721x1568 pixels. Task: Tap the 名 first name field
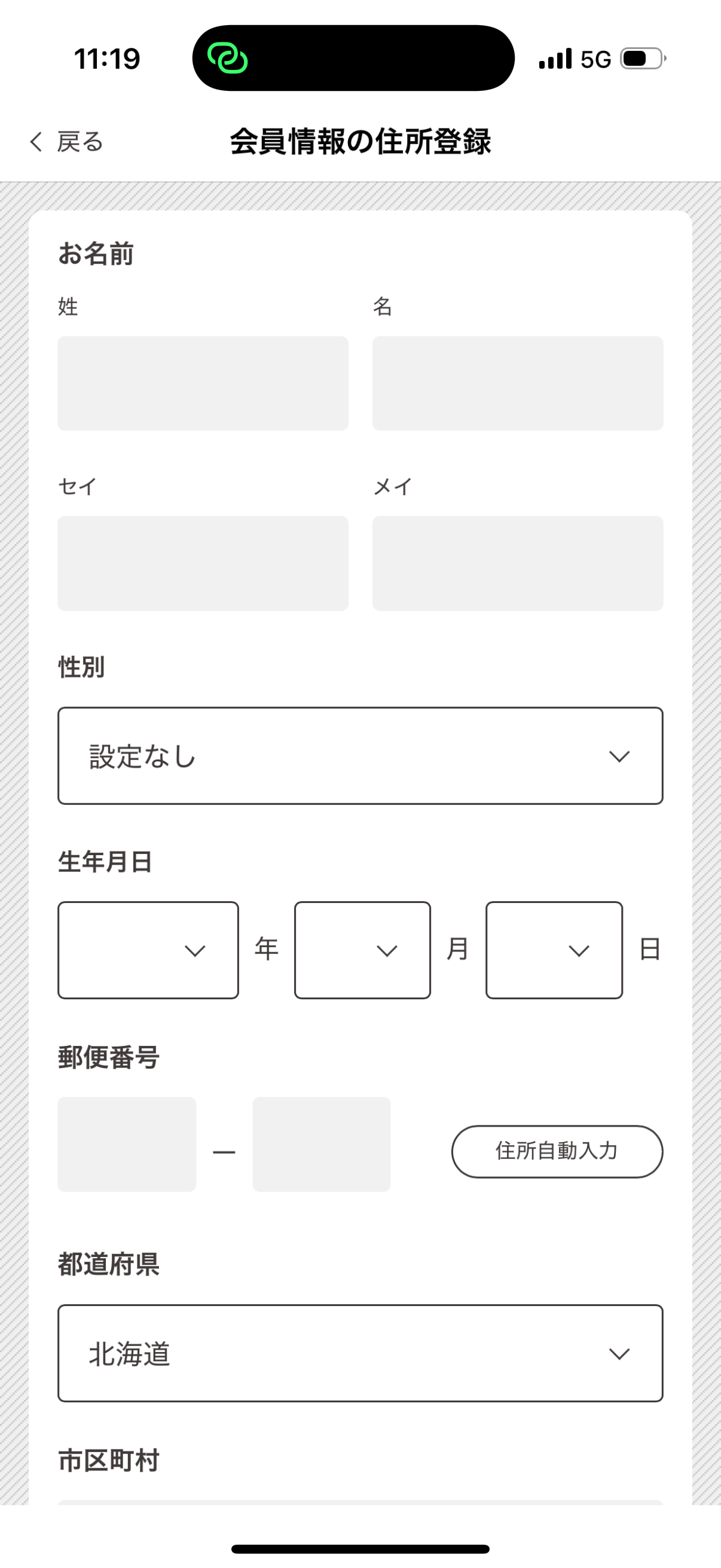tap(518, 383)
